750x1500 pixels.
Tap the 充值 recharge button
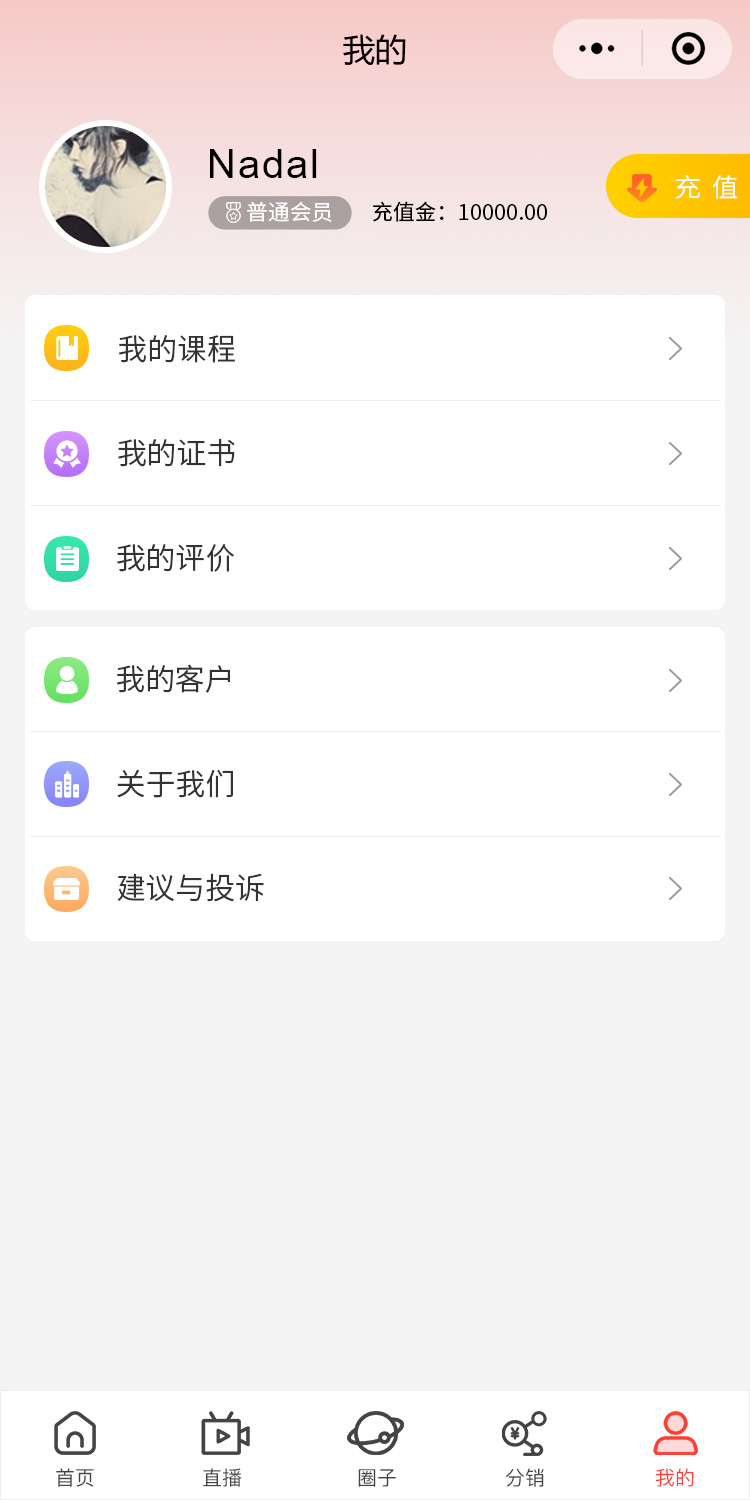pyautogui.click(x=682, y=187)
